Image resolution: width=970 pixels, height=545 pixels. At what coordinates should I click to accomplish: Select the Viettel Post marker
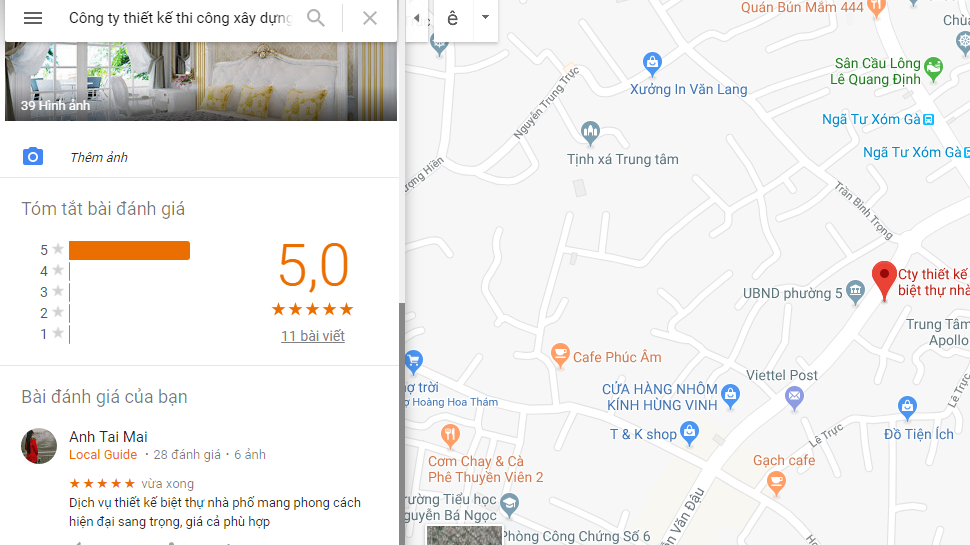(794, 399)
